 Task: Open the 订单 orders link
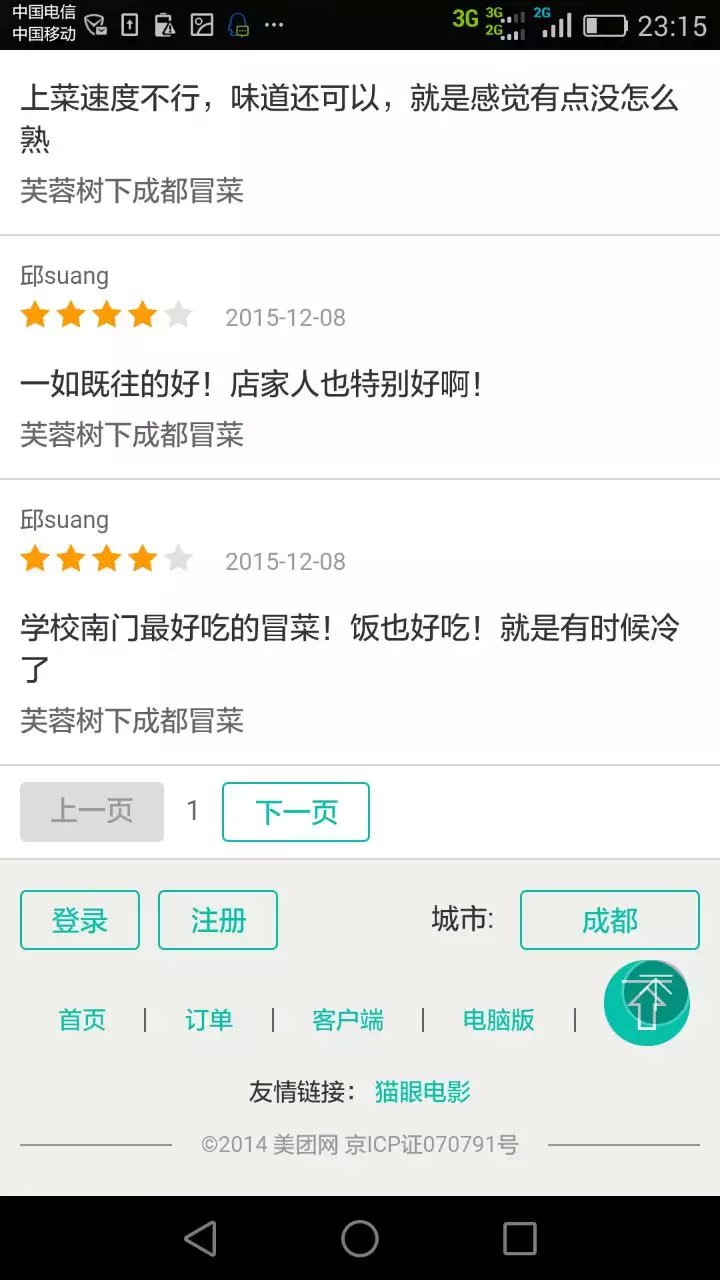[209, 1020]
